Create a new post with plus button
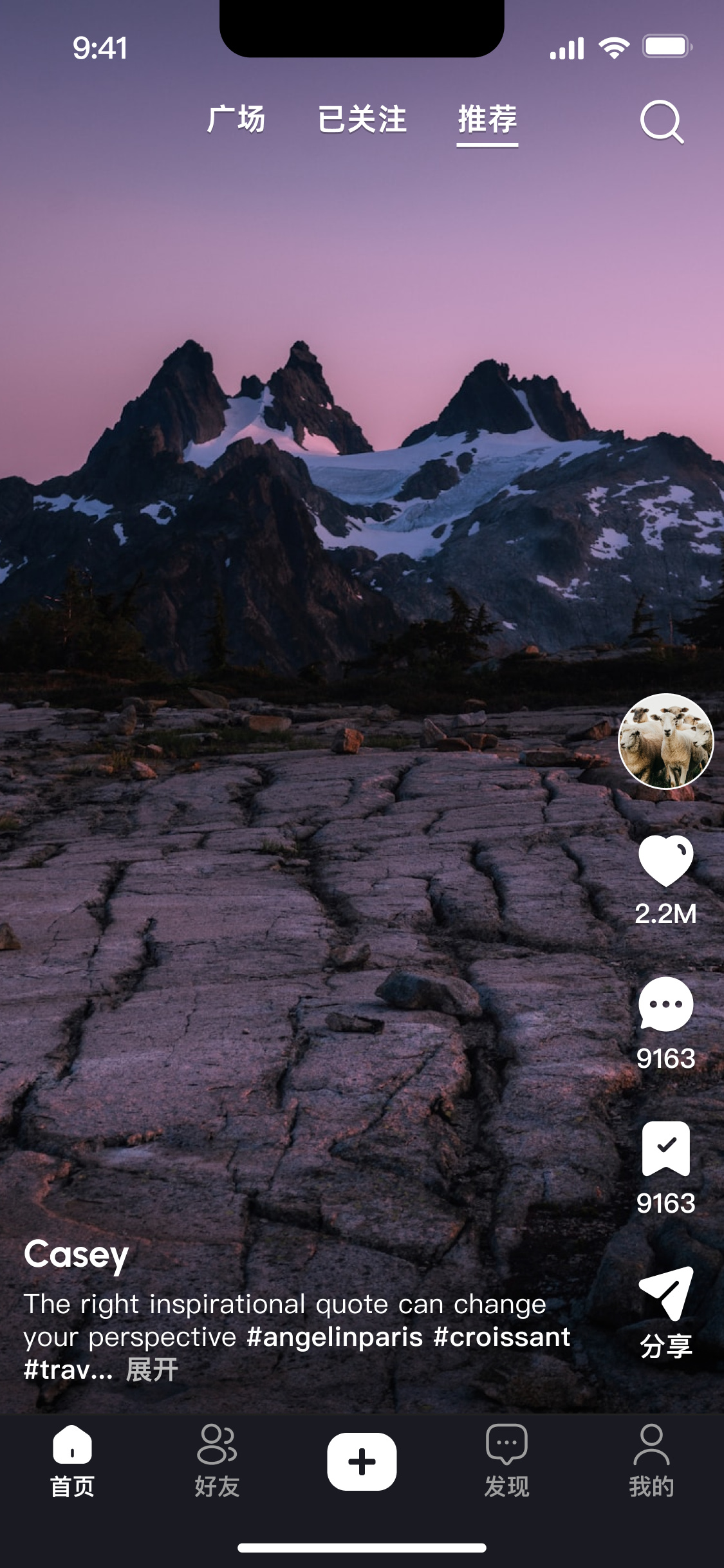This screenshot has width=724, height=1568. tap(362, 1461)
